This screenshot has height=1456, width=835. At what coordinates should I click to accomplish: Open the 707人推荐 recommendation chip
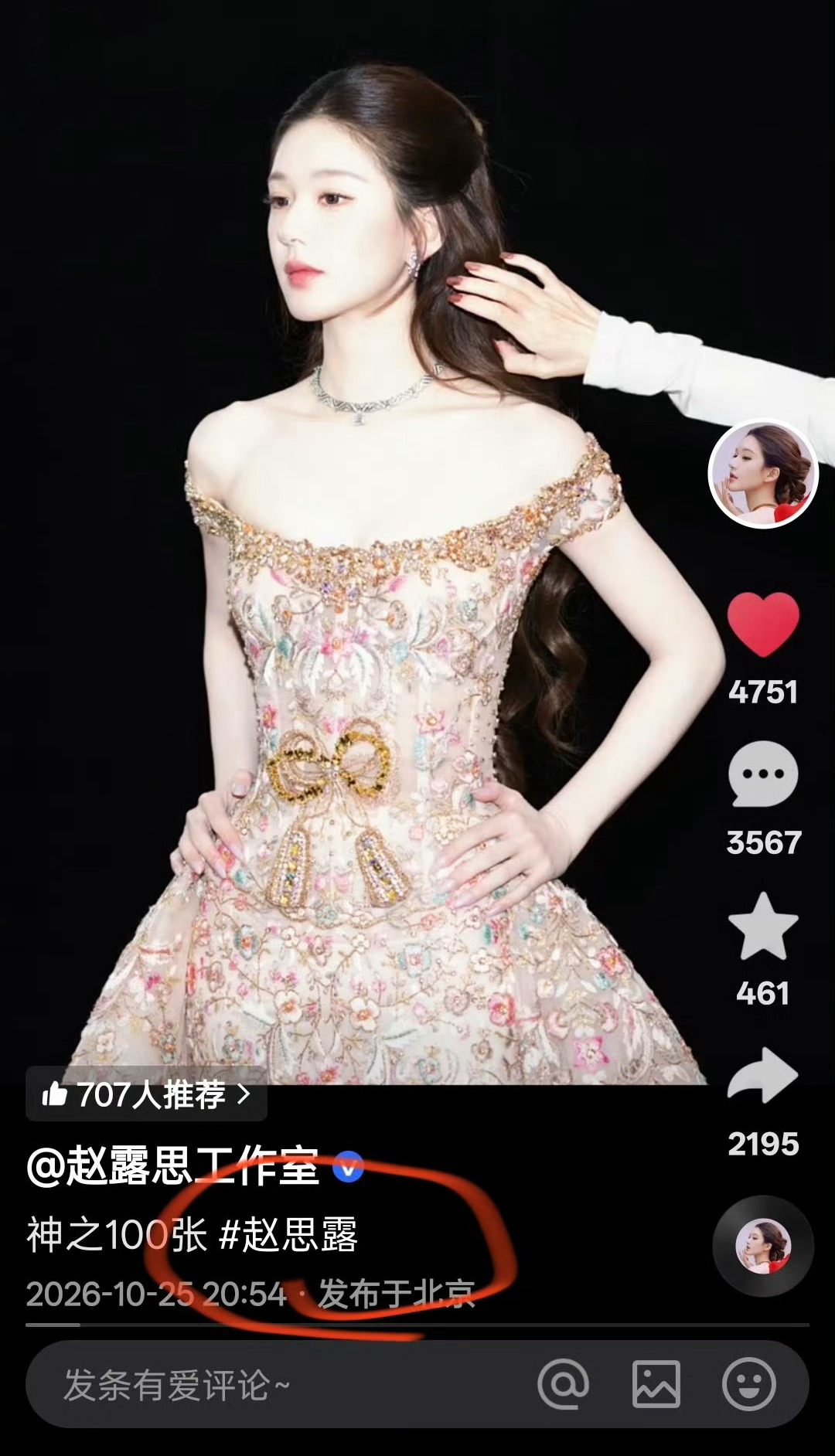click(146, 1094)
